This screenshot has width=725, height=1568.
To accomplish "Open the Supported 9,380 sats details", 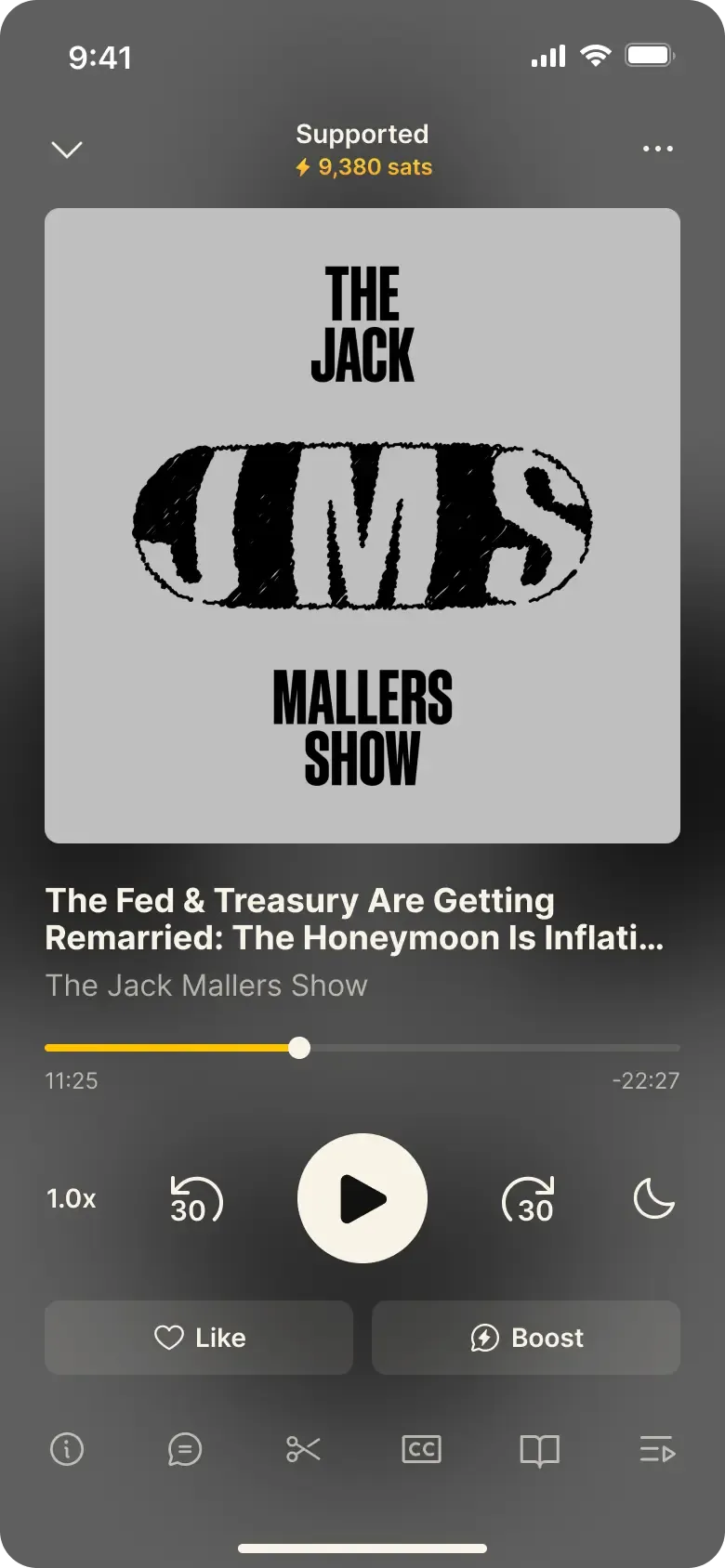I will [362, 150].
